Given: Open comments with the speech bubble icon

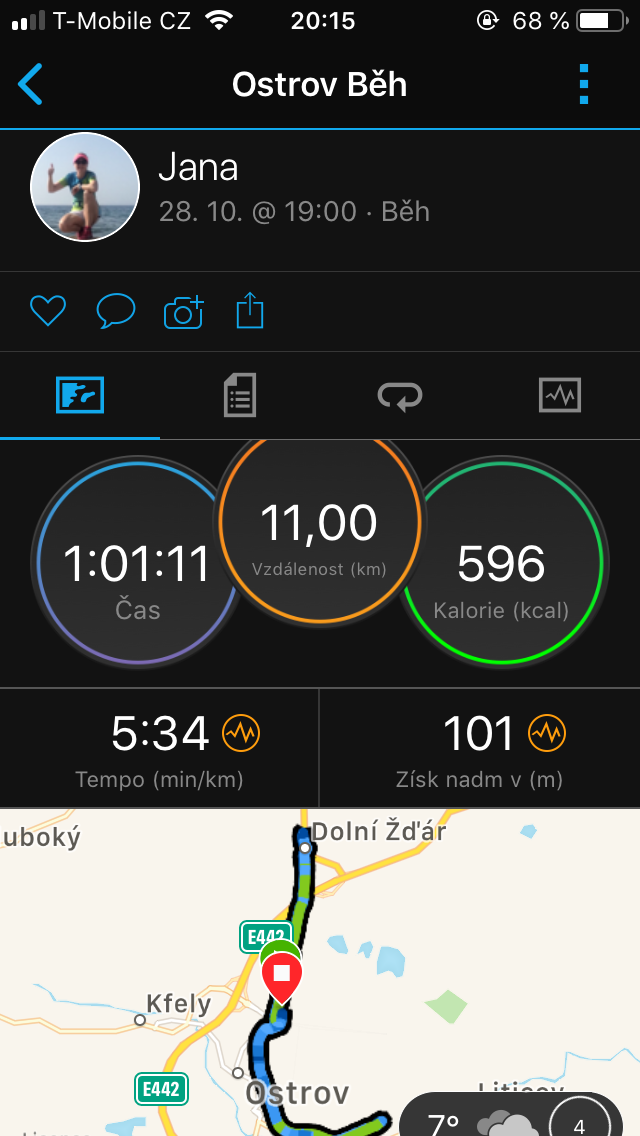Looking at the screenshot, I should 116,311.
